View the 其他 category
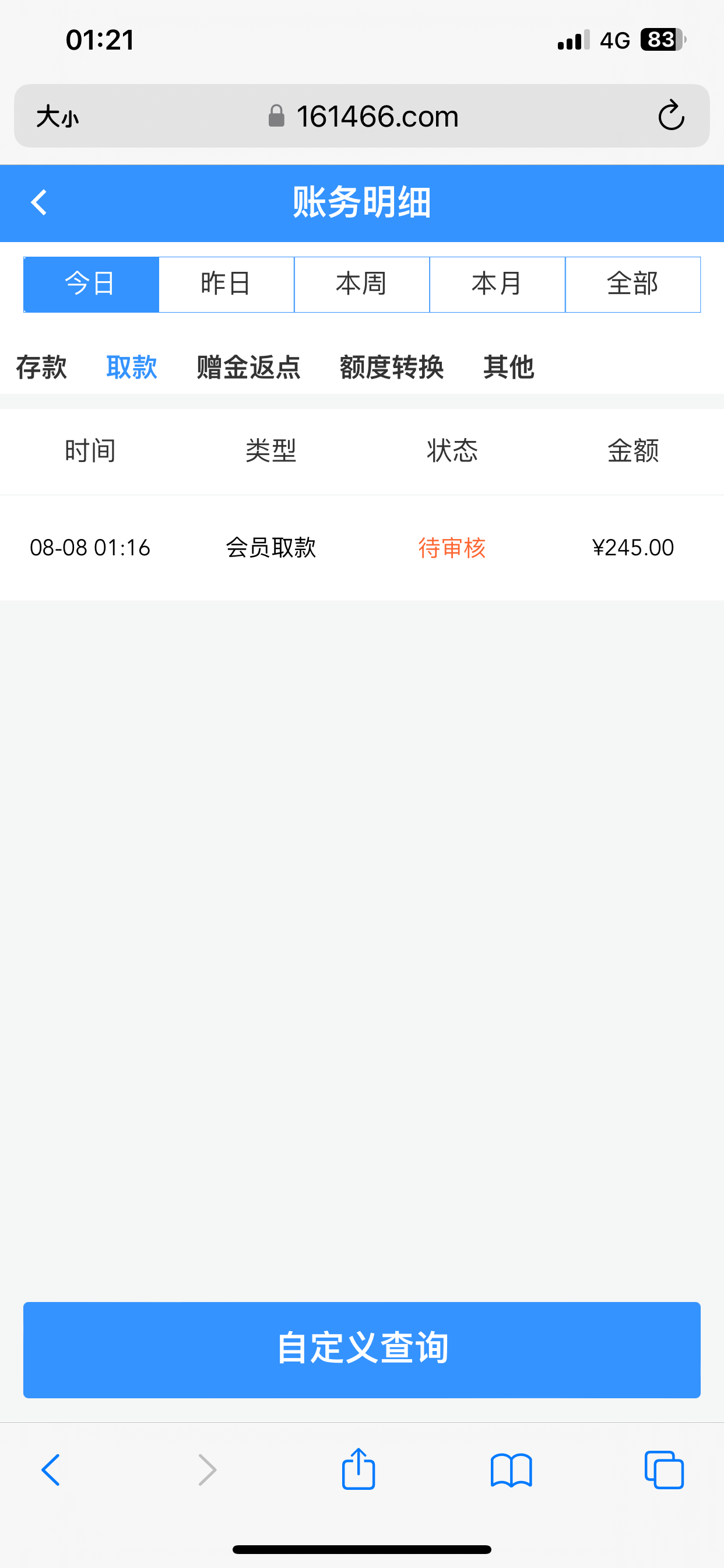 (509, 367)
